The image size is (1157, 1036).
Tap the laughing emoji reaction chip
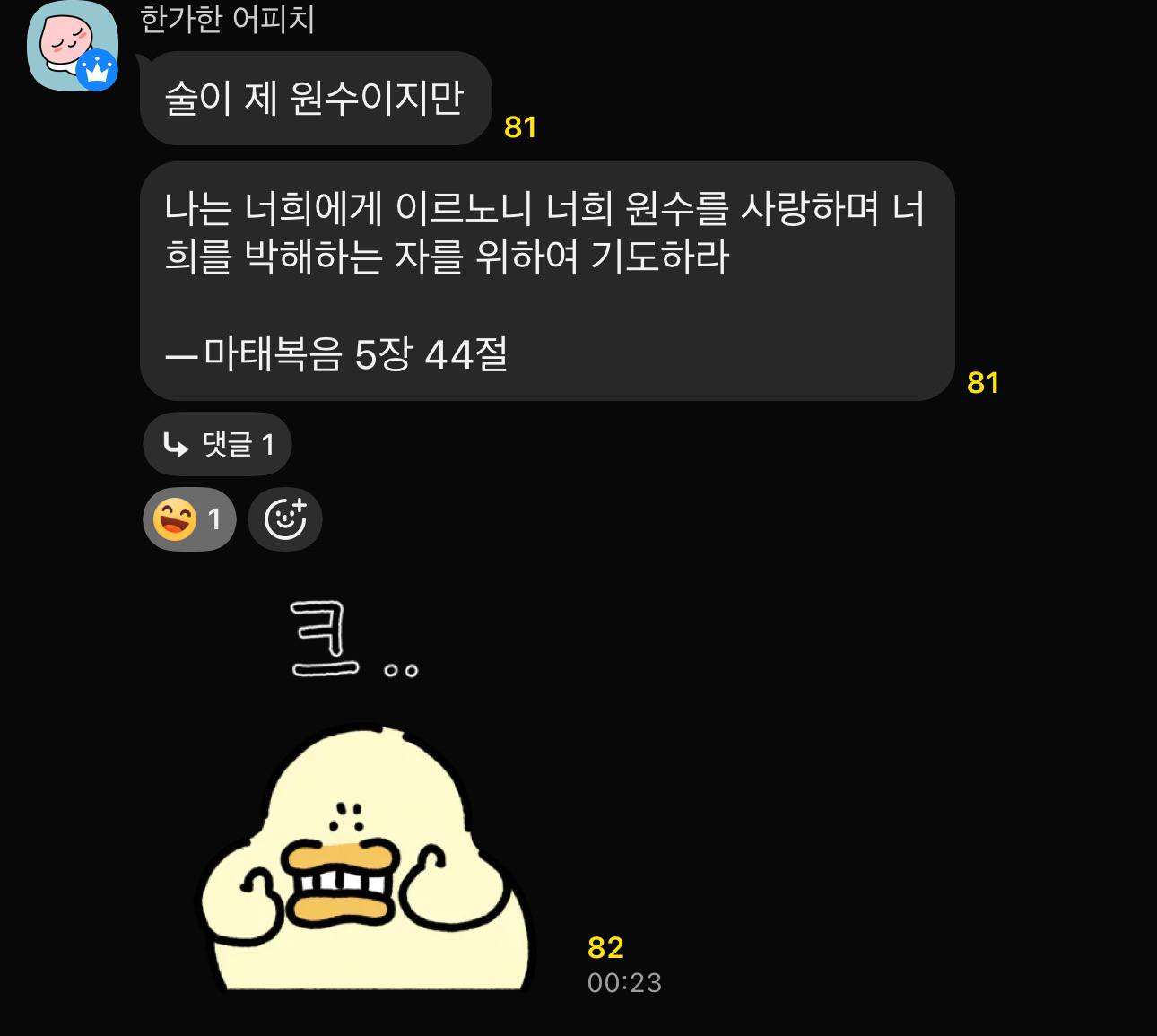pyautogui.click(x=189, y=519)
